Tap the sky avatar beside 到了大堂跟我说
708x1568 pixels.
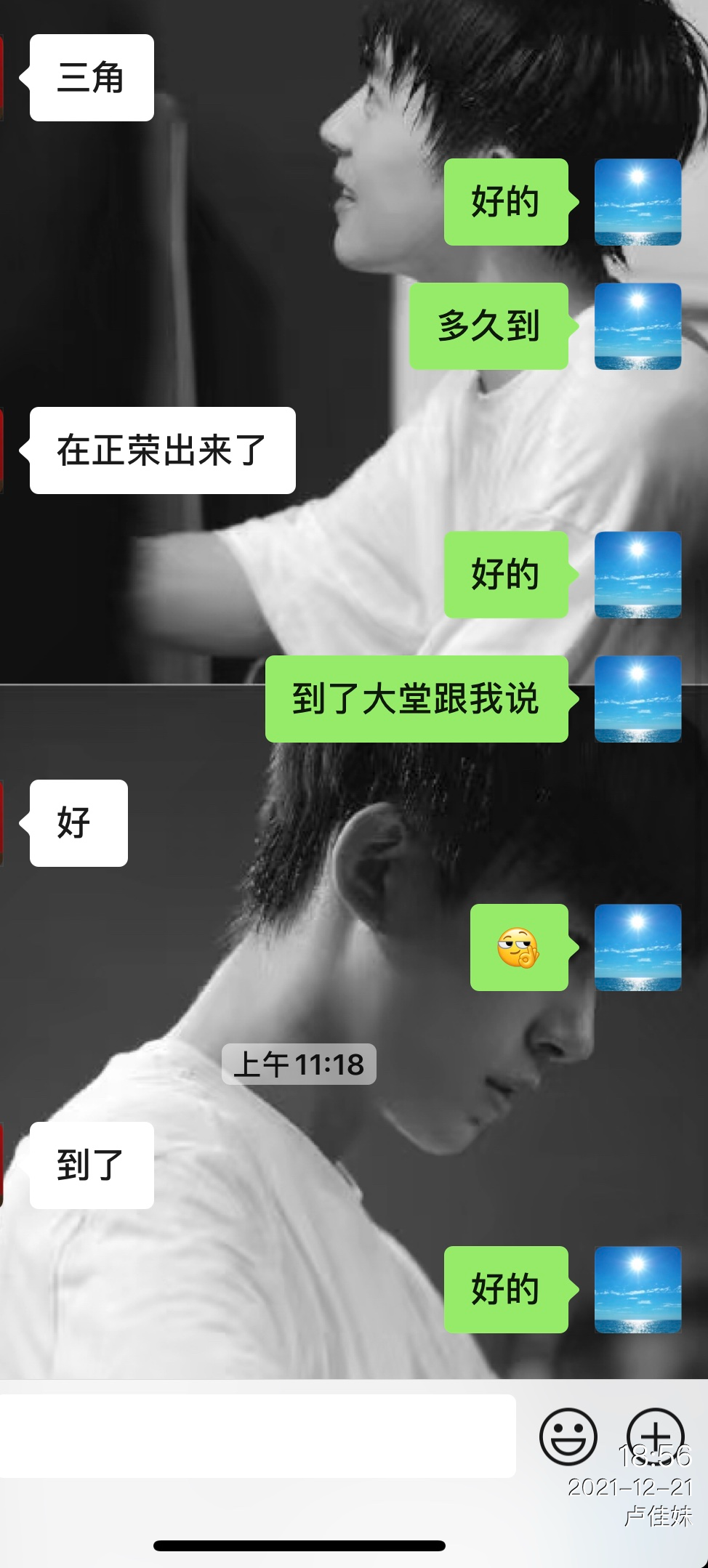(637, 699)
